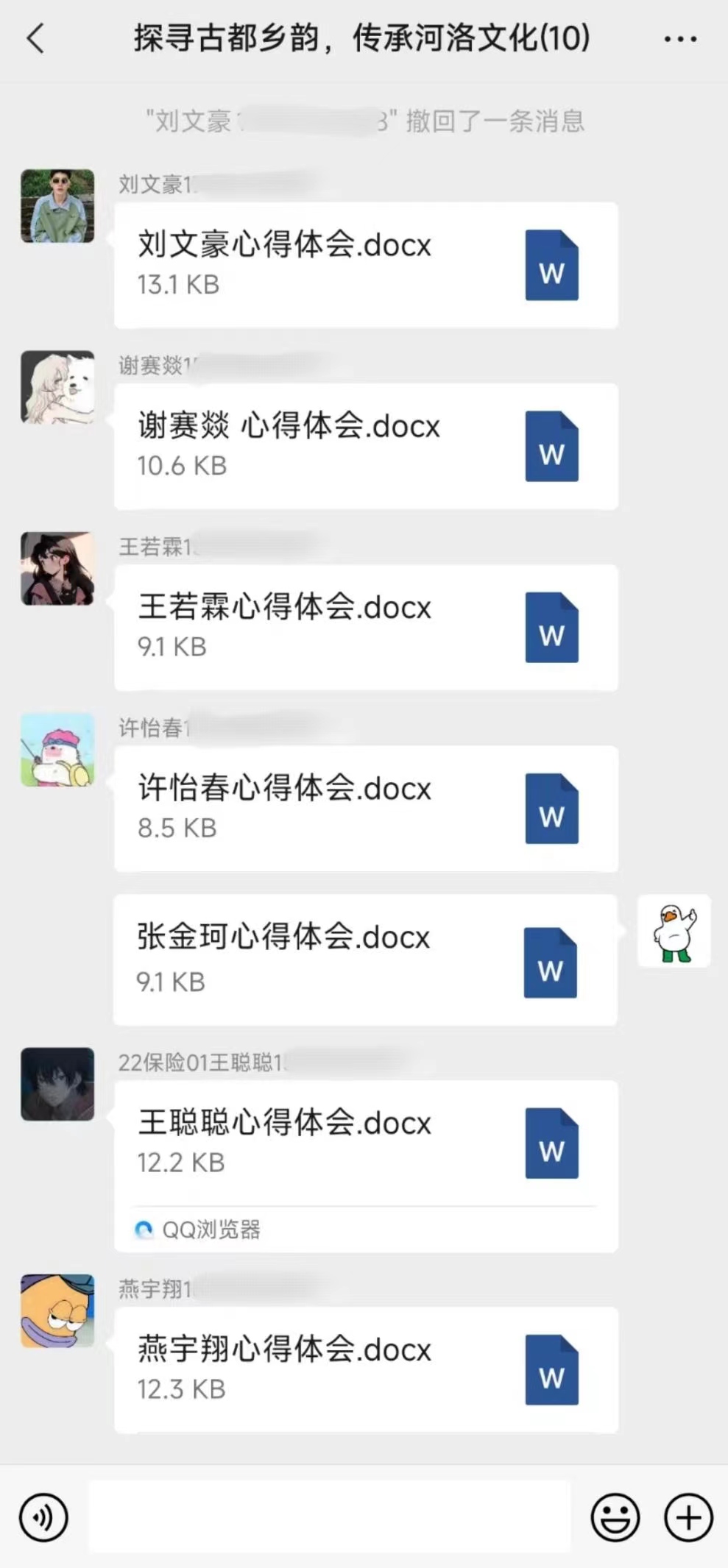Switch to voice message input

(x=43, y=1516)
